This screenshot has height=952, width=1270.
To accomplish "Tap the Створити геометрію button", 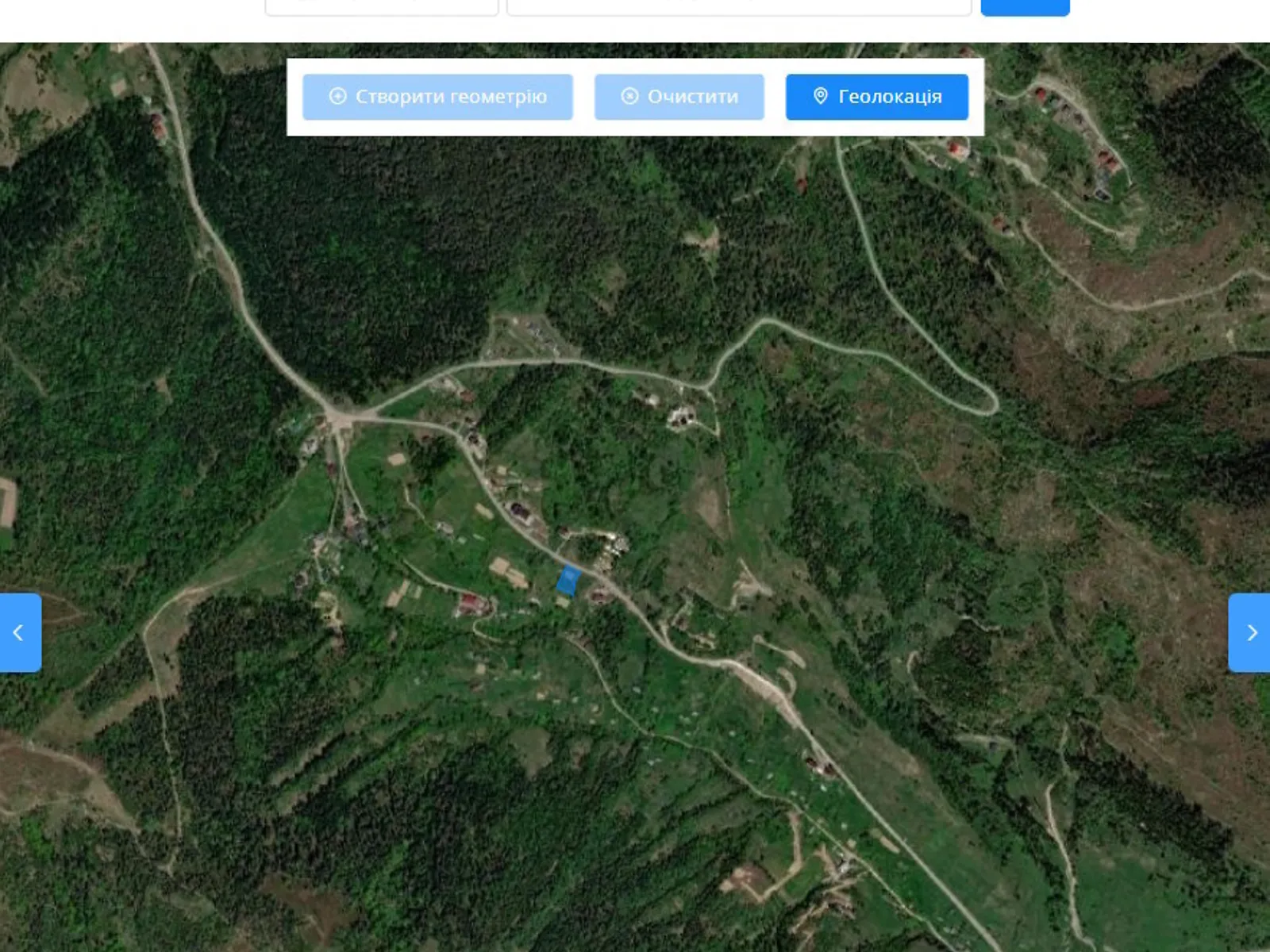I will click(x=437, y=97).
